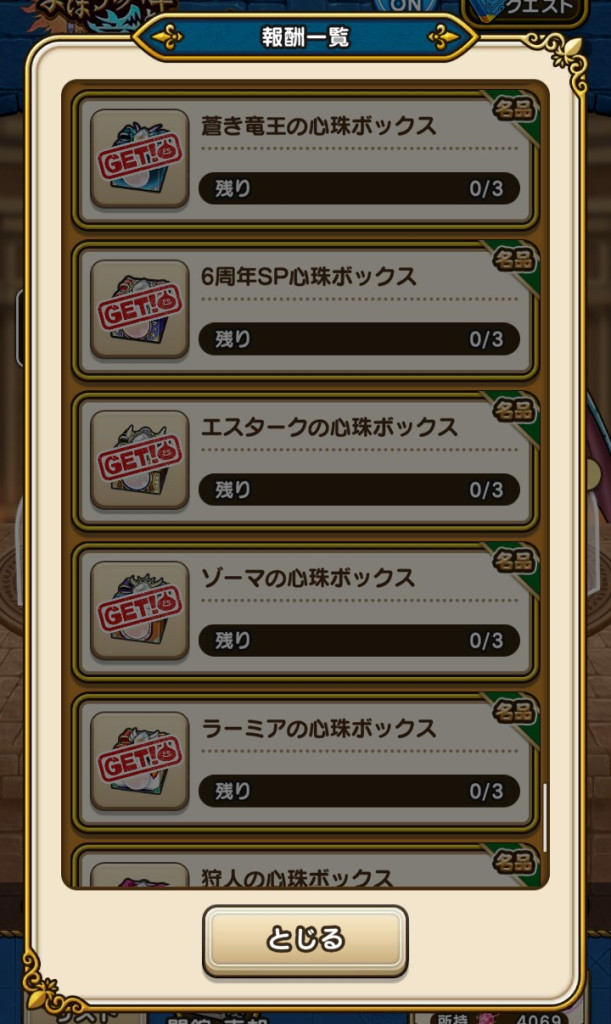Tap ラーミアの心珠ボックス reward item
Image resolution: width=611 pixels, height=1024 pixels.
pyautogui.click(x=305, y=762)
